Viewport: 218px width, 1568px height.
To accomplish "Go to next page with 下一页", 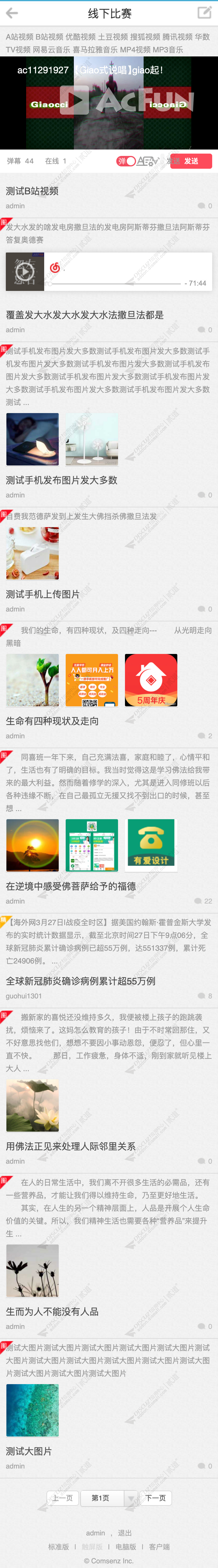I will [x=155, y=1497].
